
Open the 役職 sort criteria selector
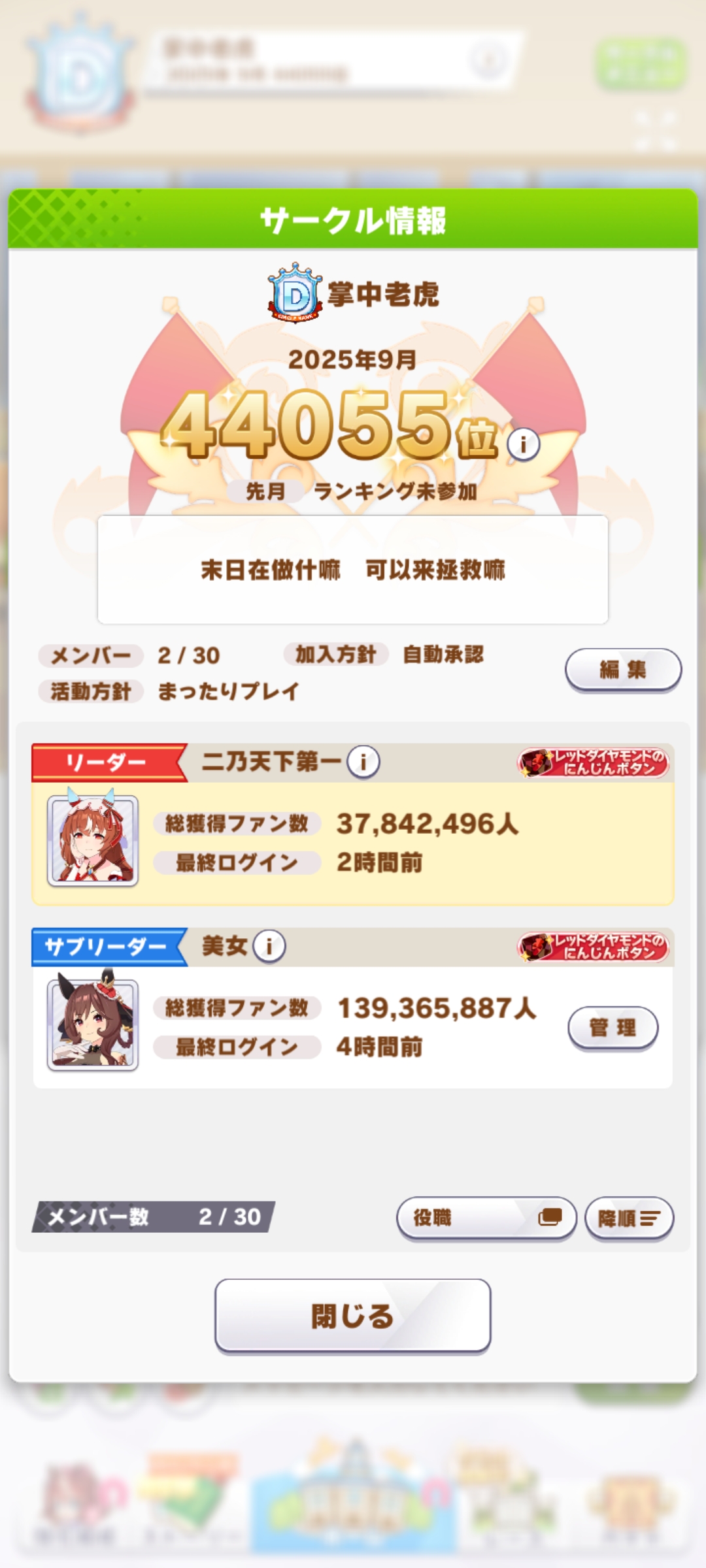(486, 1218)
